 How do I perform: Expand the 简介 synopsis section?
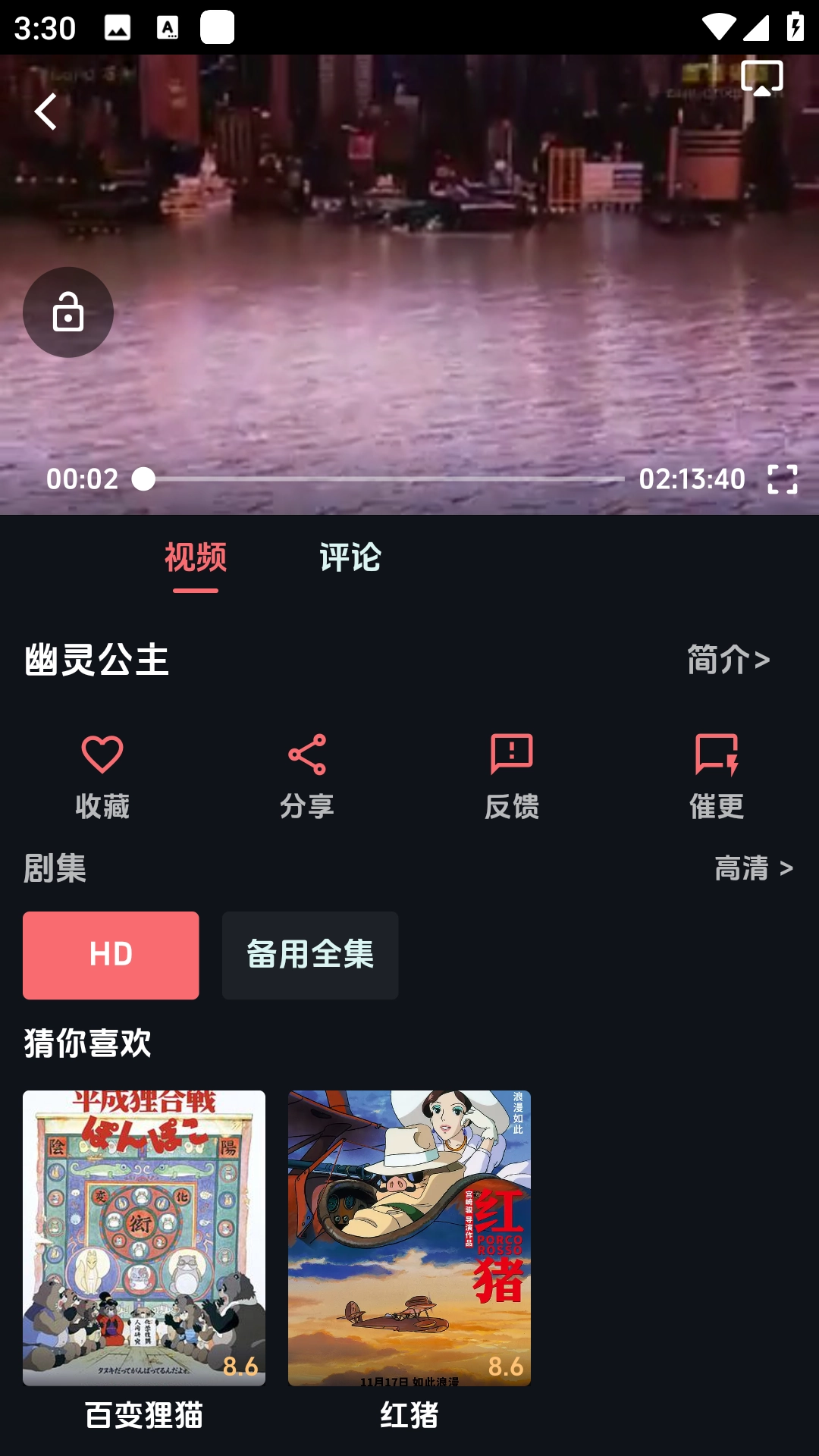click(x=730, y=661)
